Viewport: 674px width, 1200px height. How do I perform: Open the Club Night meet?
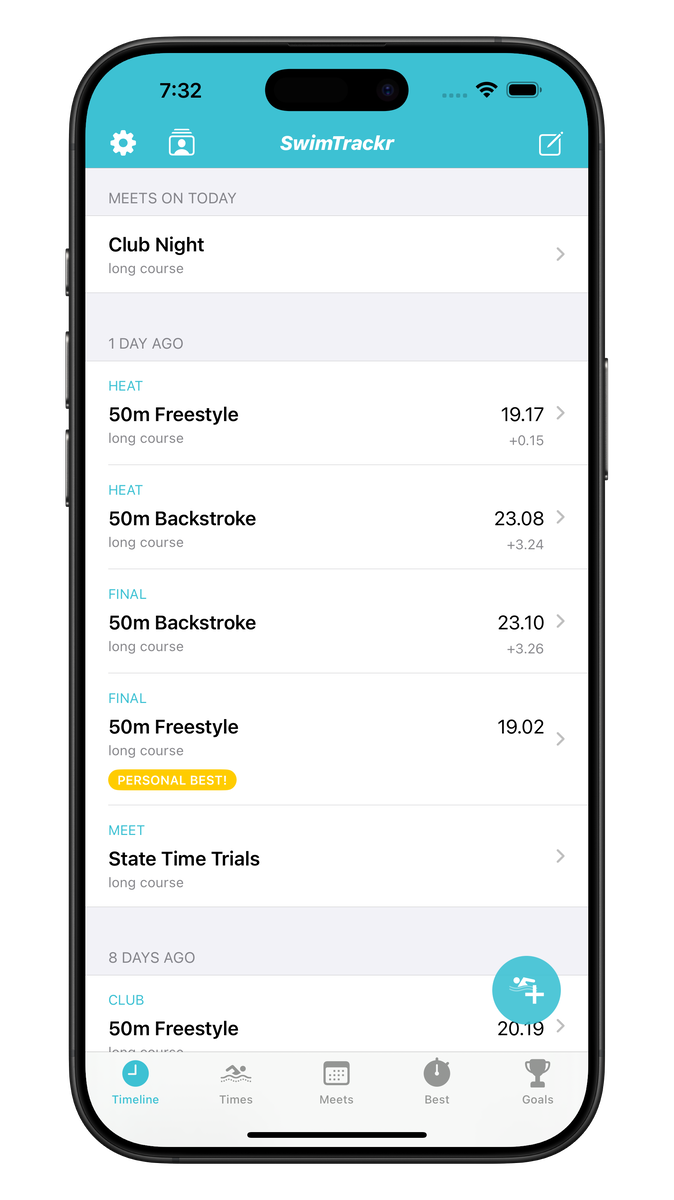click(x=336, y=254)
